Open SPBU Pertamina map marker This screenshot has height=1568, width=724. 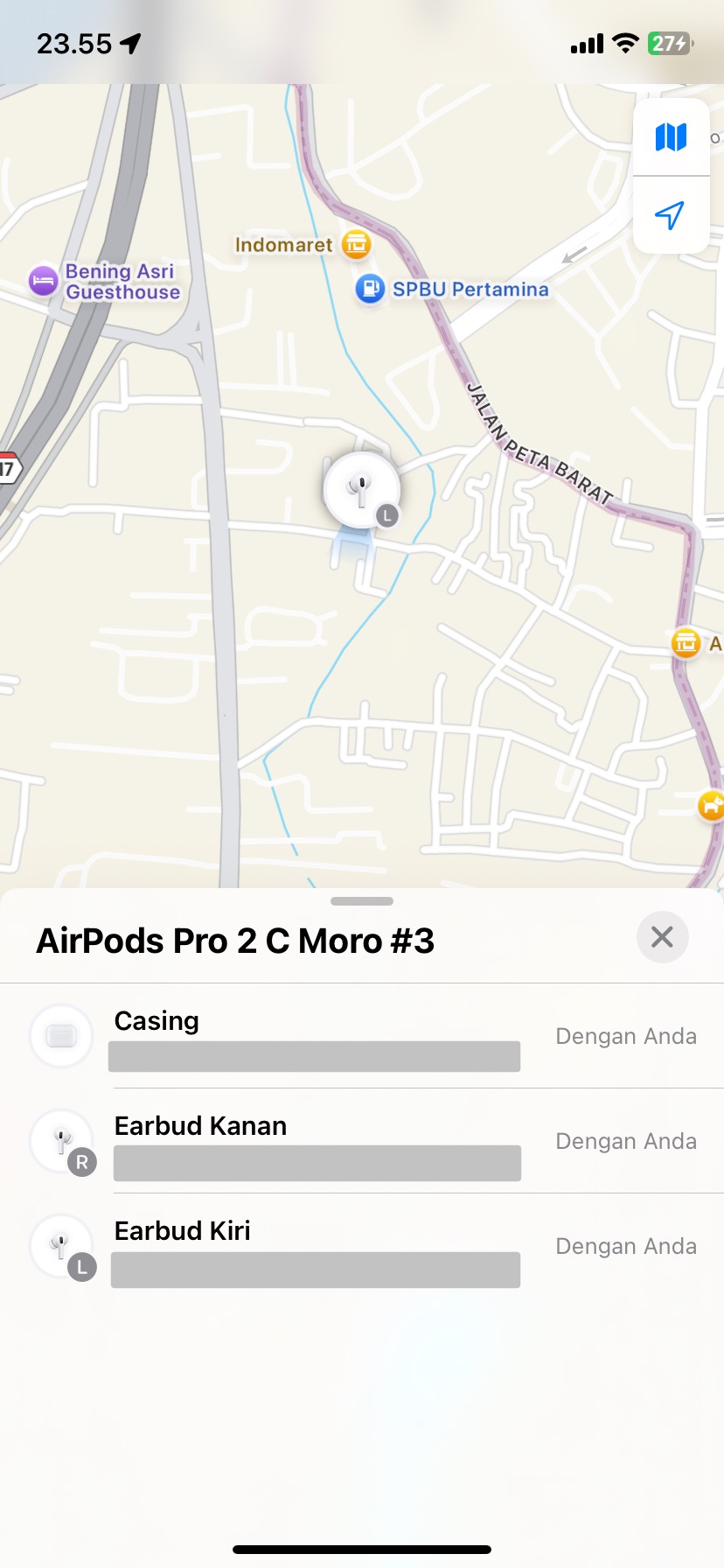click(371, 288)
